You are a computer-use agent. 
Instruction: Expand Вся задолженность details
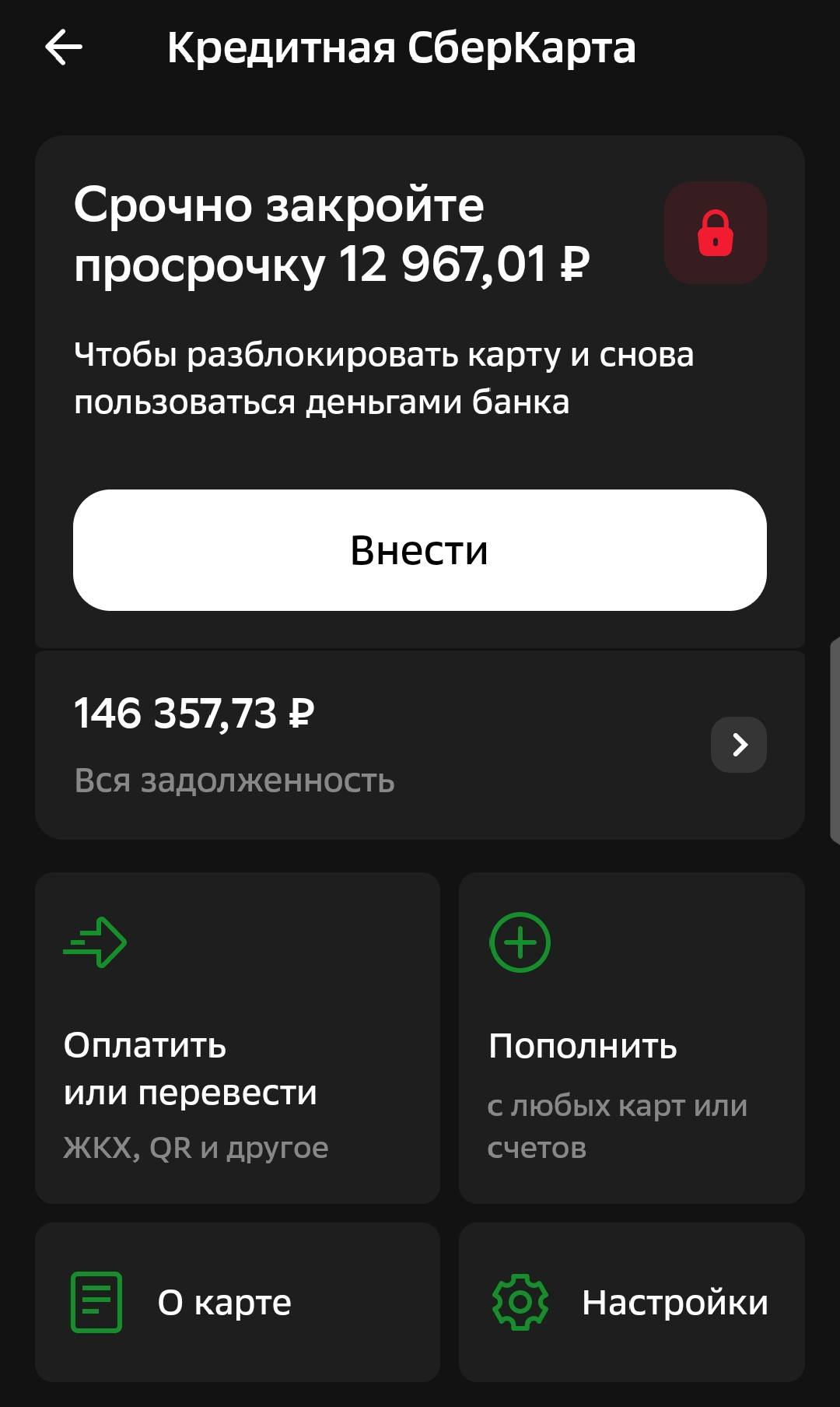(x=233, y=781)
